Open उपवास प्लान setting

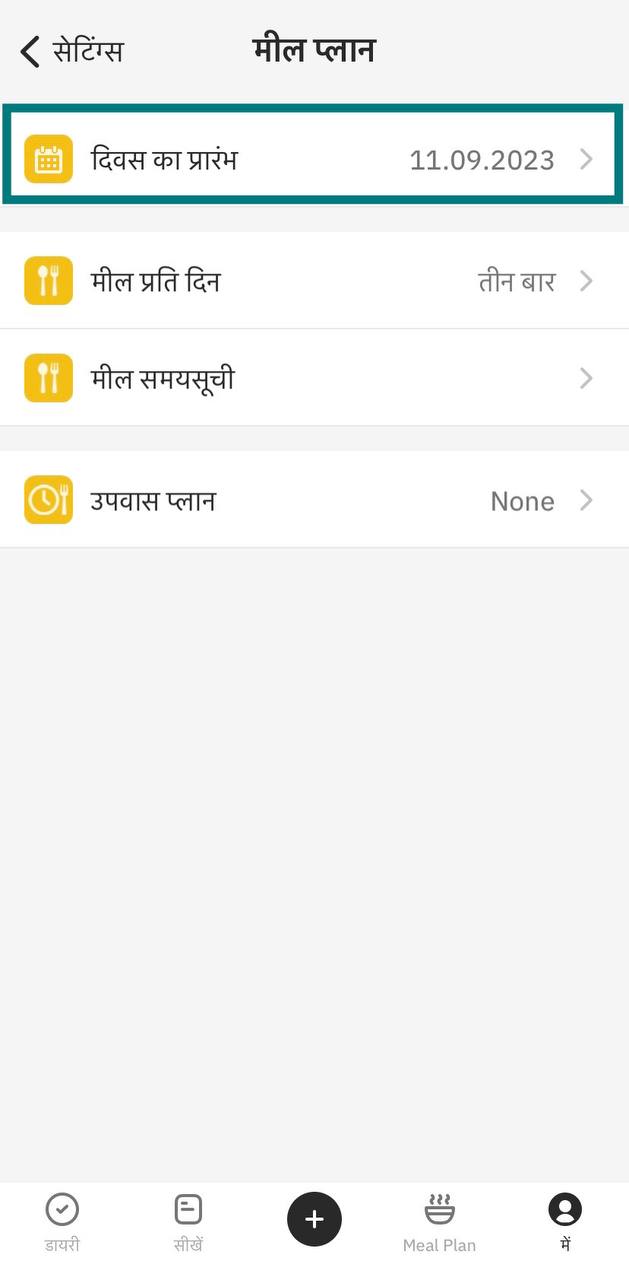tap(313, 500)
